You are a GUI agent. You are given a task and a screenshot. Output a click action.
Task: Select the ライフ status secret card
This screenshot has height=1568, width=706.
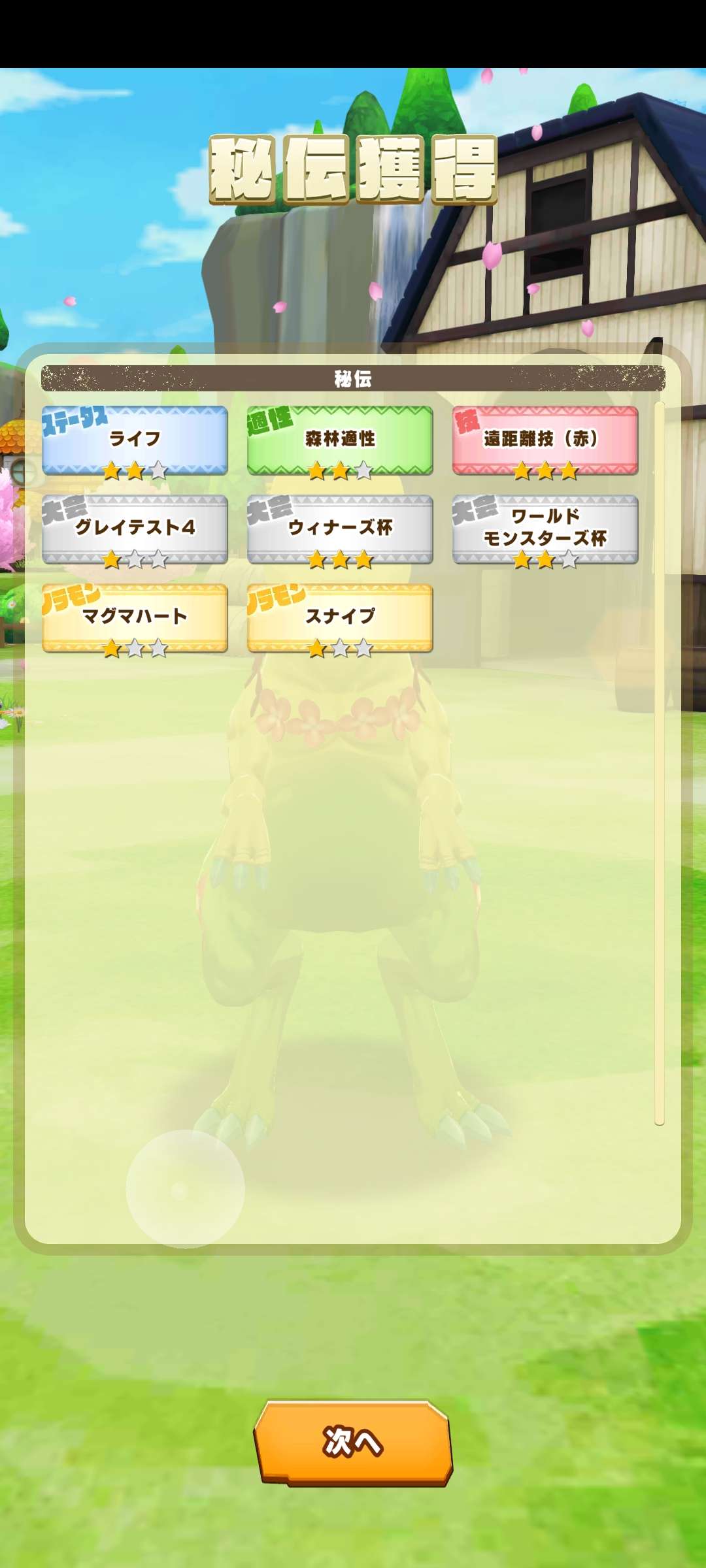[135, 440]
